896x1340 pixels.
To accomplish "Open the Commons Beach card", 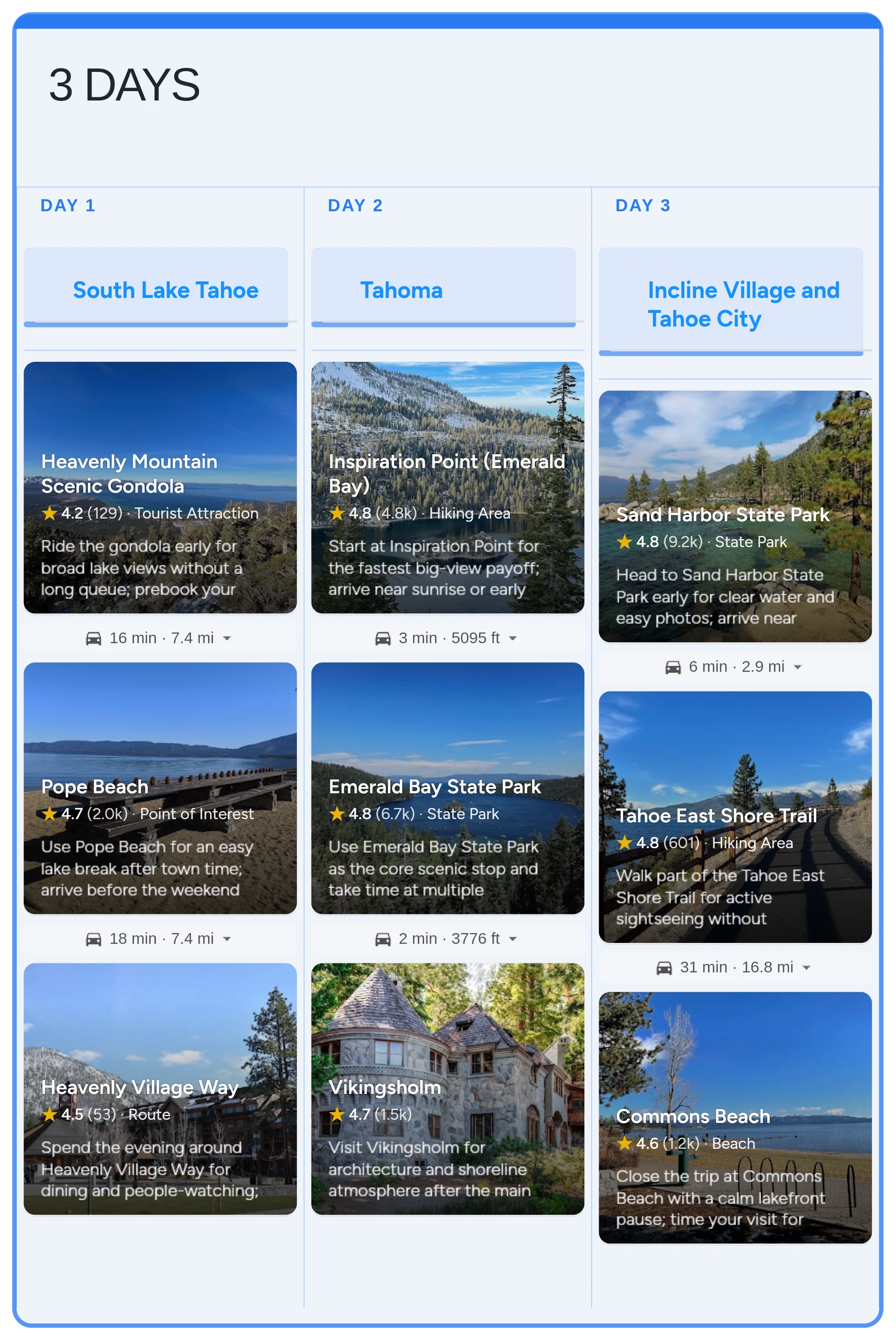I will click(x=735, y=1117).
